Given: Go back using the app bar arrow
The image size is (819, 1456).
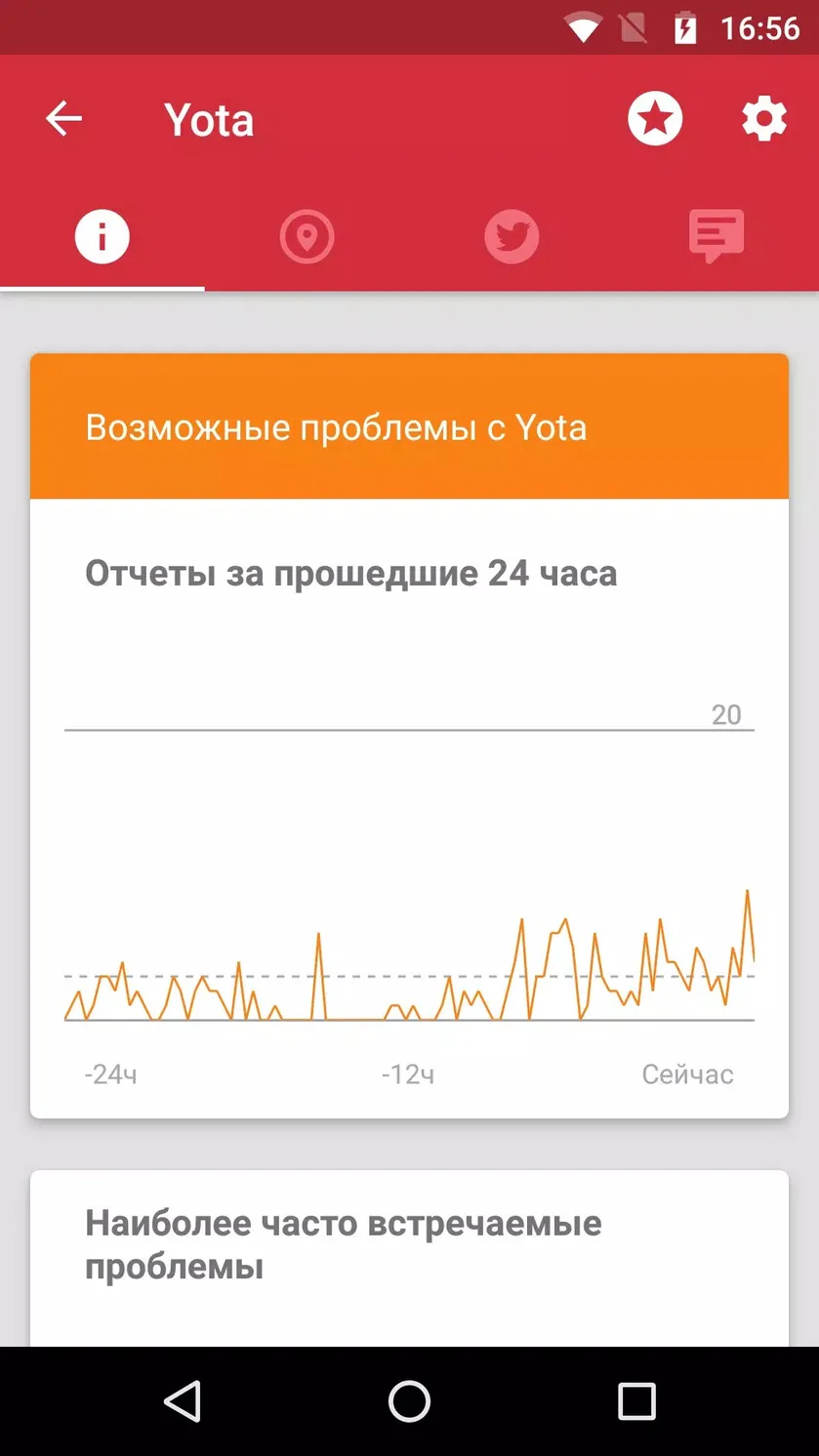Looking at the screenshot, I should 63,119.
